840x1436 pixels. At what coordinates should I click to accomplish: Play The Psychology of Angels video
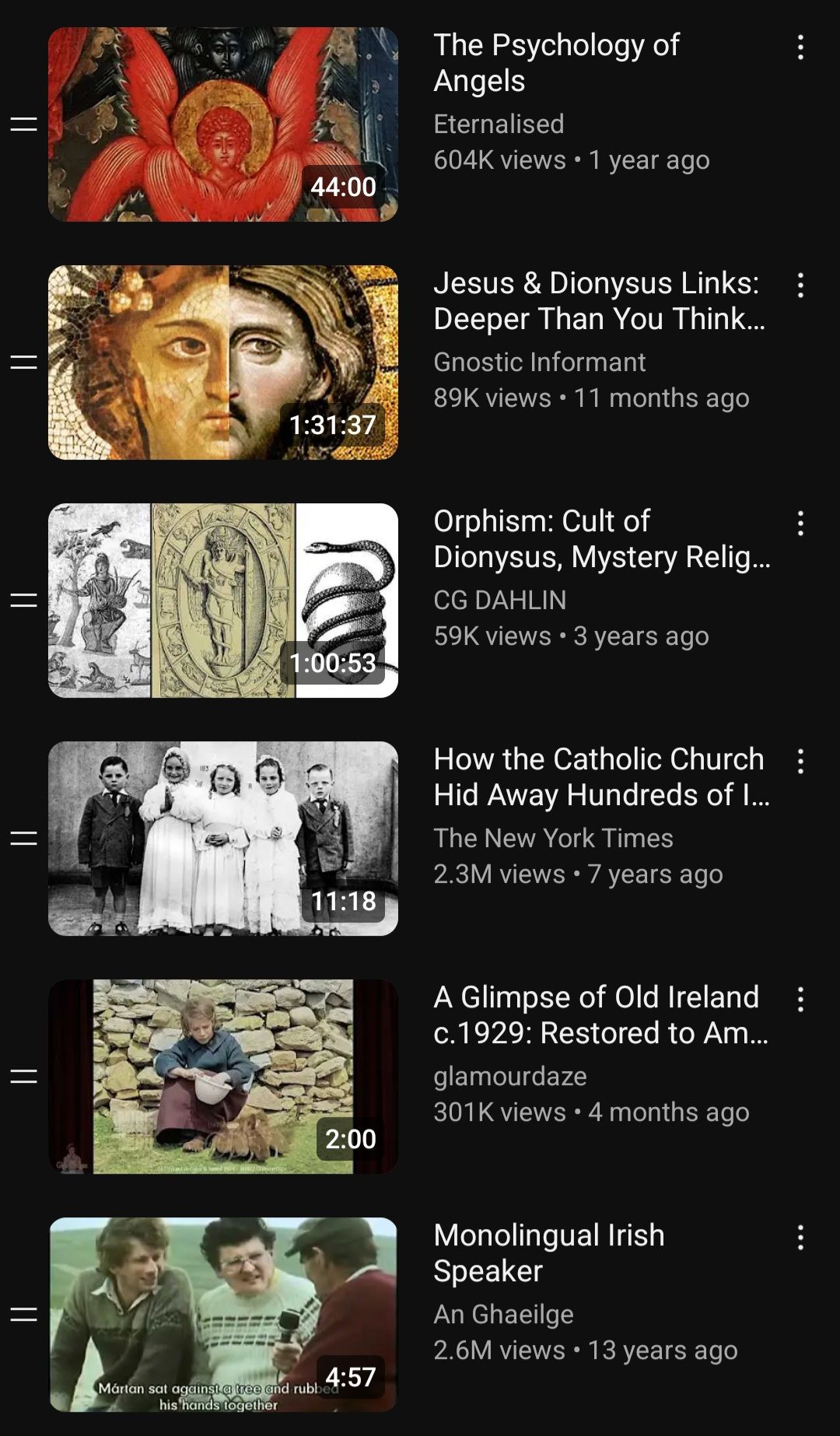[223, 124]
